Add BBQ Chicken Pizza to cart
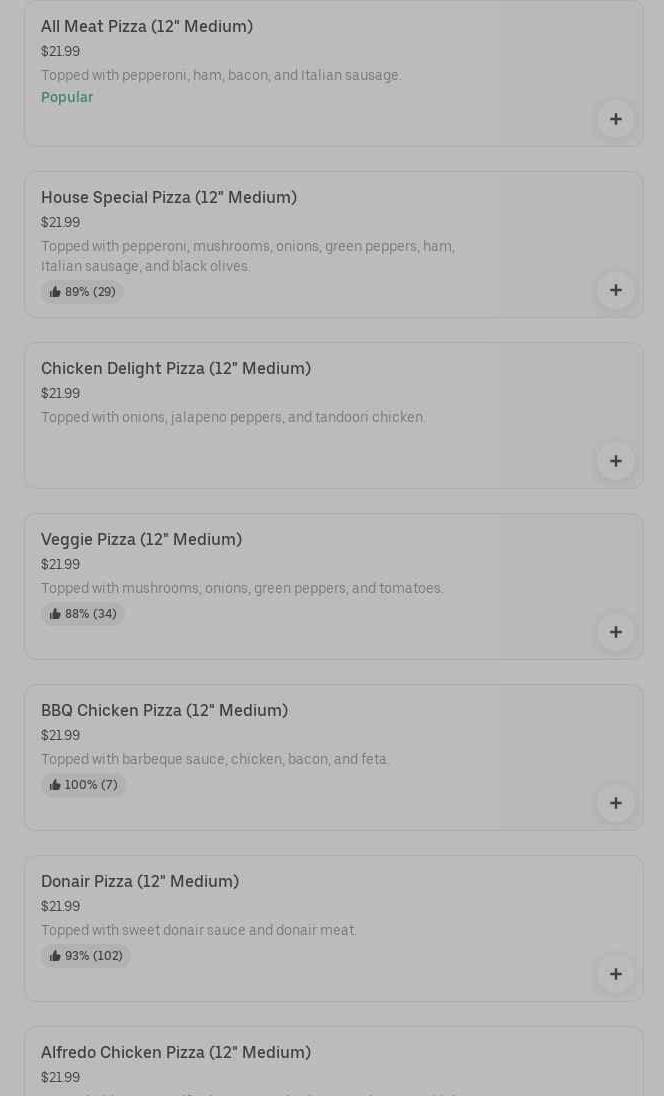The image size is (664, 1096). coord(615,803)
